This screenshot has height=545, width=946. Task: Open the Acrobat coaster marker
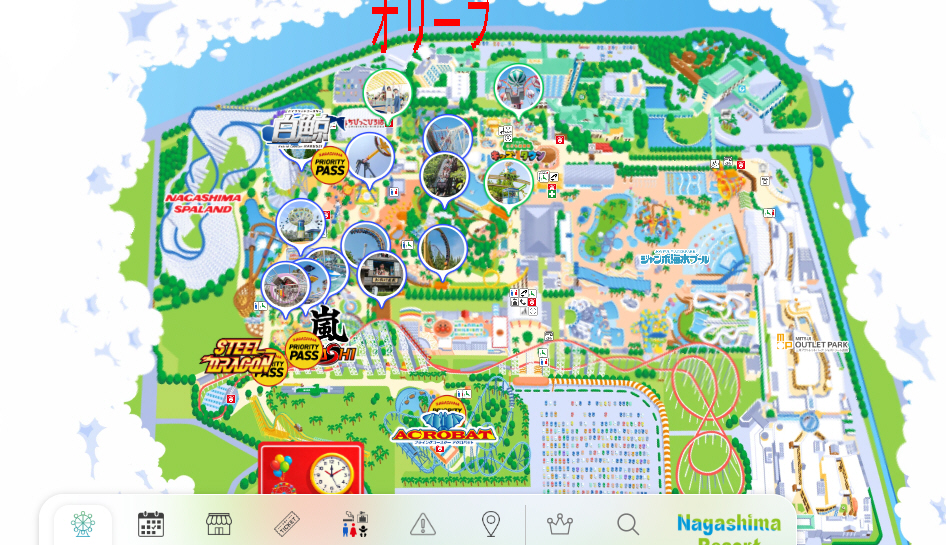click(x=444, y=428)
